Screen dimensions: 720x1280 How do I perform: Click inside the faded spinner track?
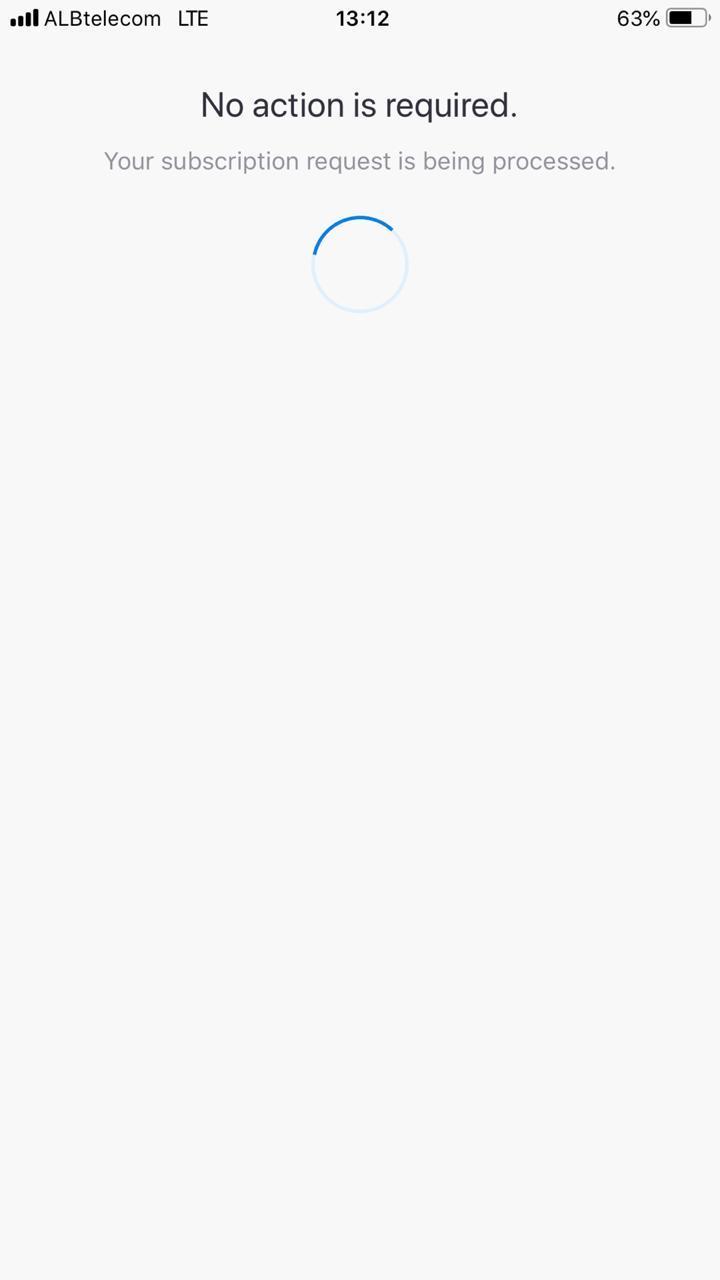pos(360,310)
